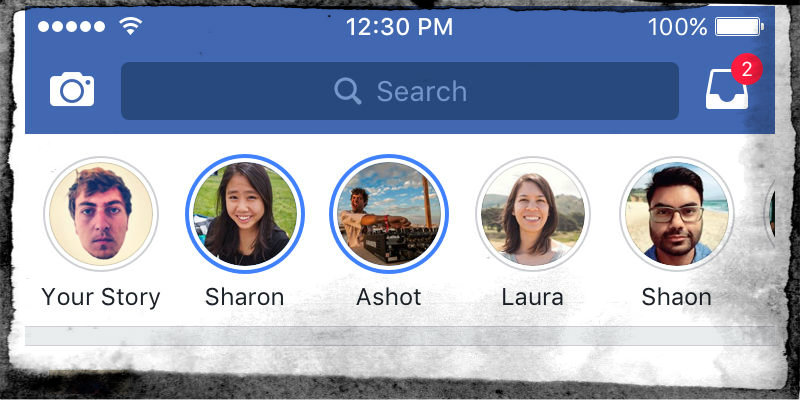Watch Ashot's story

(388, 214)
